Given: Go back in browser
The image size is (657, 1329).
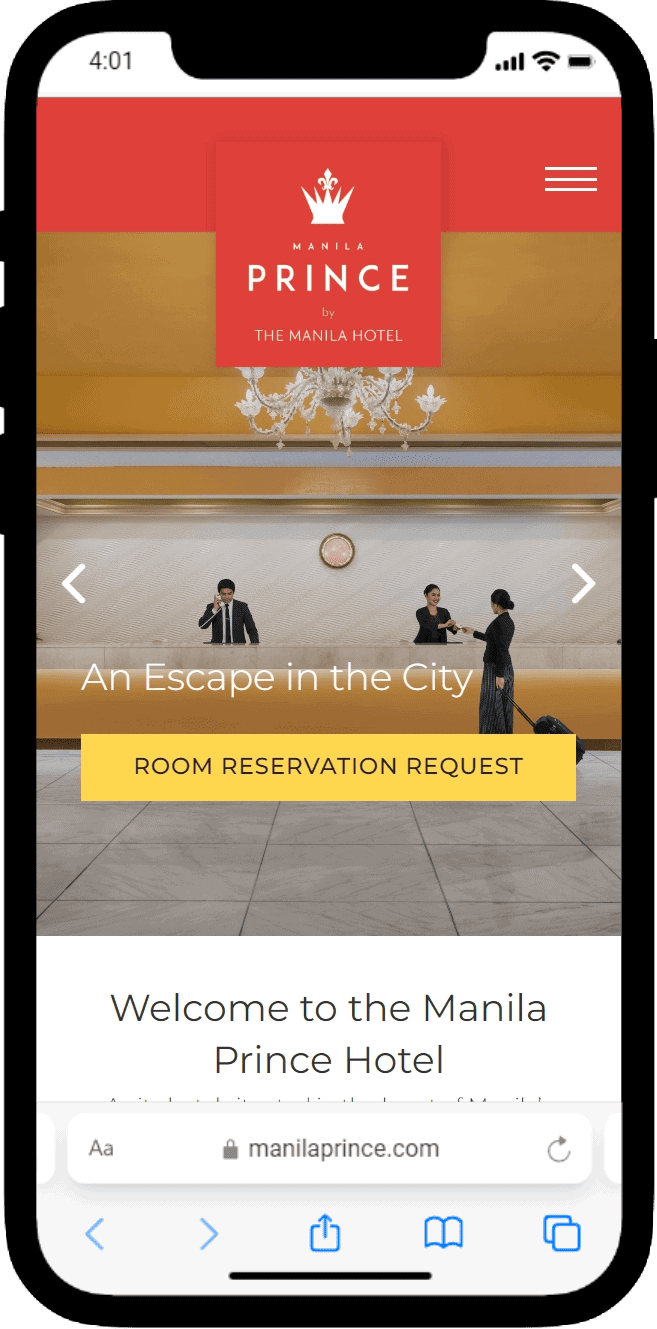Looking at the screenshot, I should click(94, 1234).
